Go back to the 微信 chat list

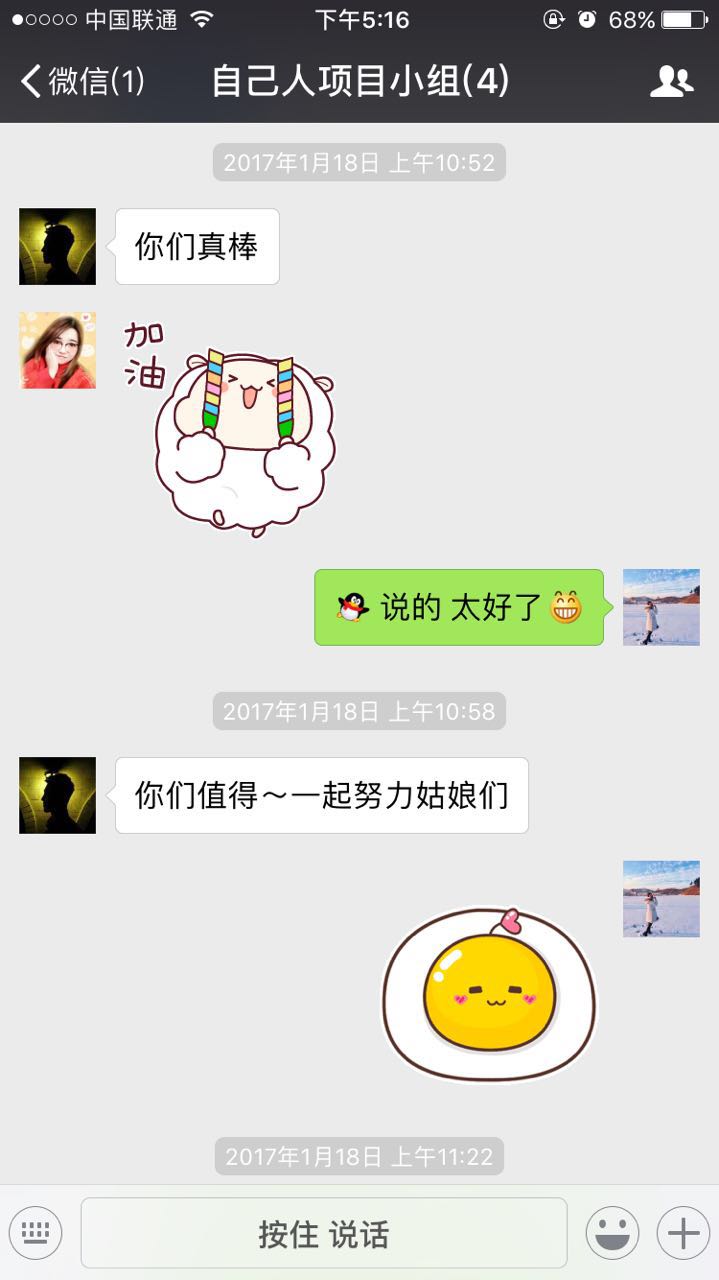tap(82, 81)
